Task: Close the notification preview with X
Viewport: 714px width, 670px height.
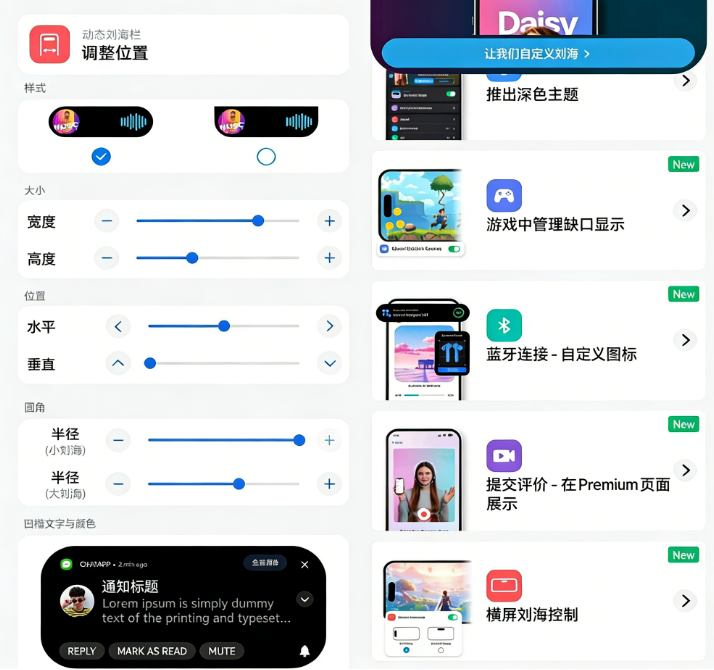Action: click(305, 565)
